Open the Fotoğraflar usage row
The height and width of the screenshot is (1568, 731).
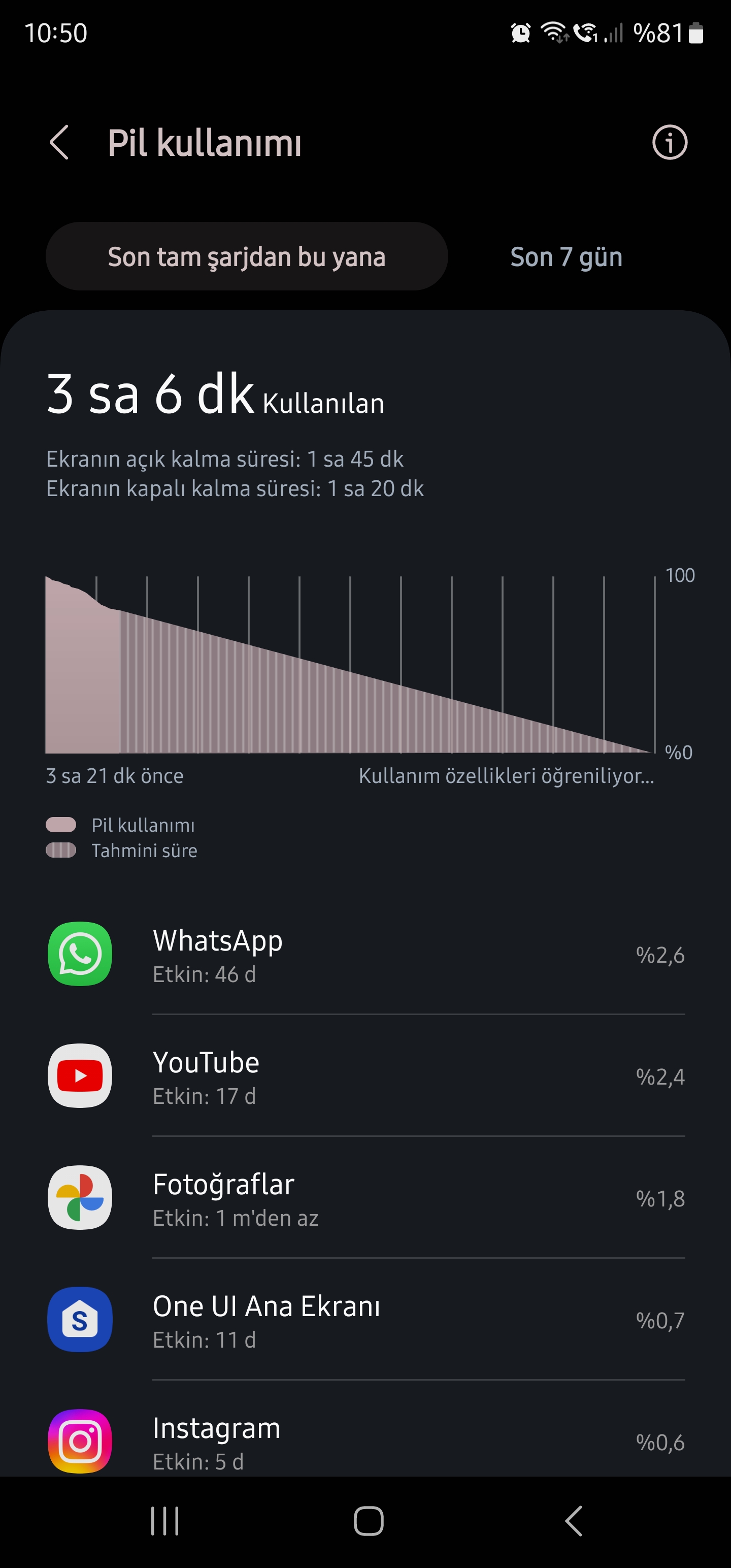365,1197
